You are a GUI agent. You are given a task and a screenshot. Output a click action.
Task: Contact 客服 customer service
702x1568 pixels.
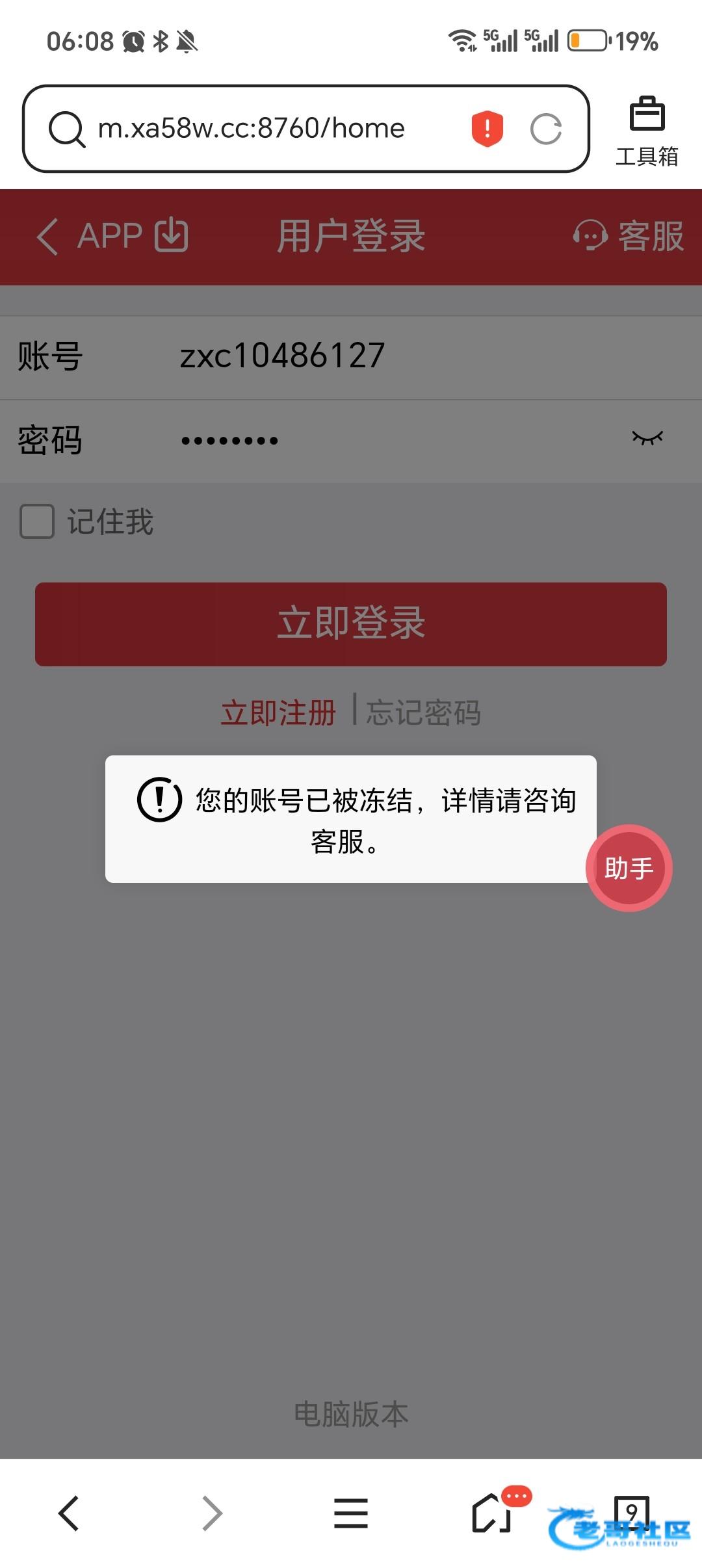click(x=629, y=236)
